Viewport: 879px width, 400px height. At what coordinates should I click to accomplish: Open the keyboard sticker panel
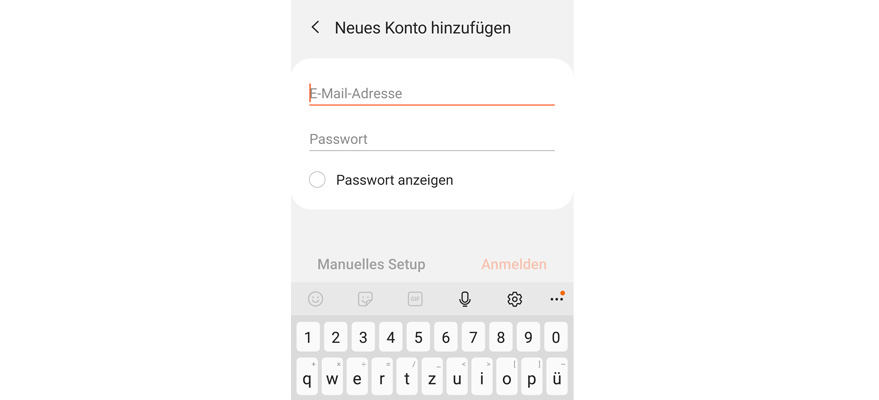[365, 299]
